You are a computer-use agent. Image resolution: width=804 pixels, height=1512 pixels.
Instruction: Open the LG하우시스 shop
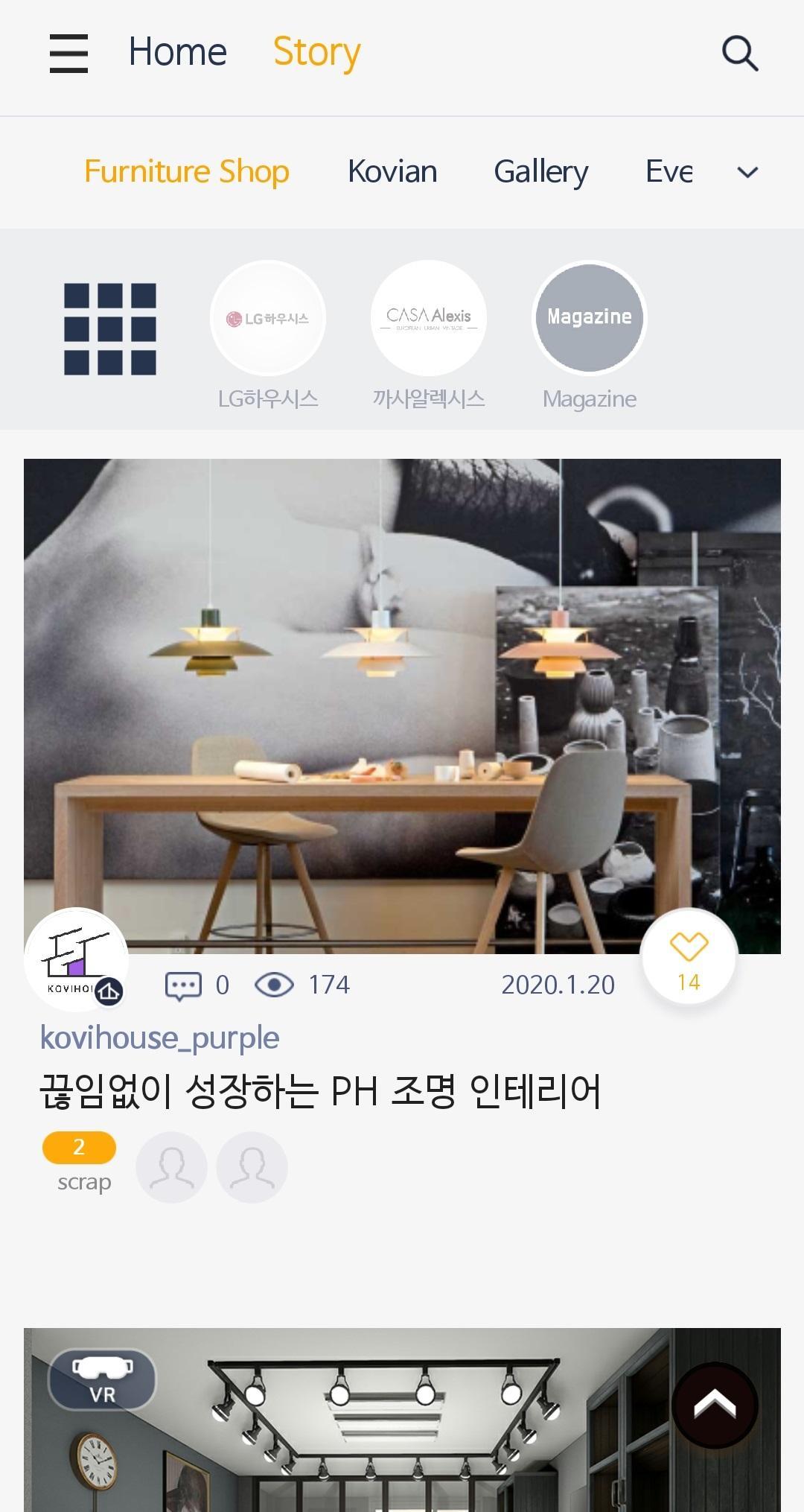point(268,319)
